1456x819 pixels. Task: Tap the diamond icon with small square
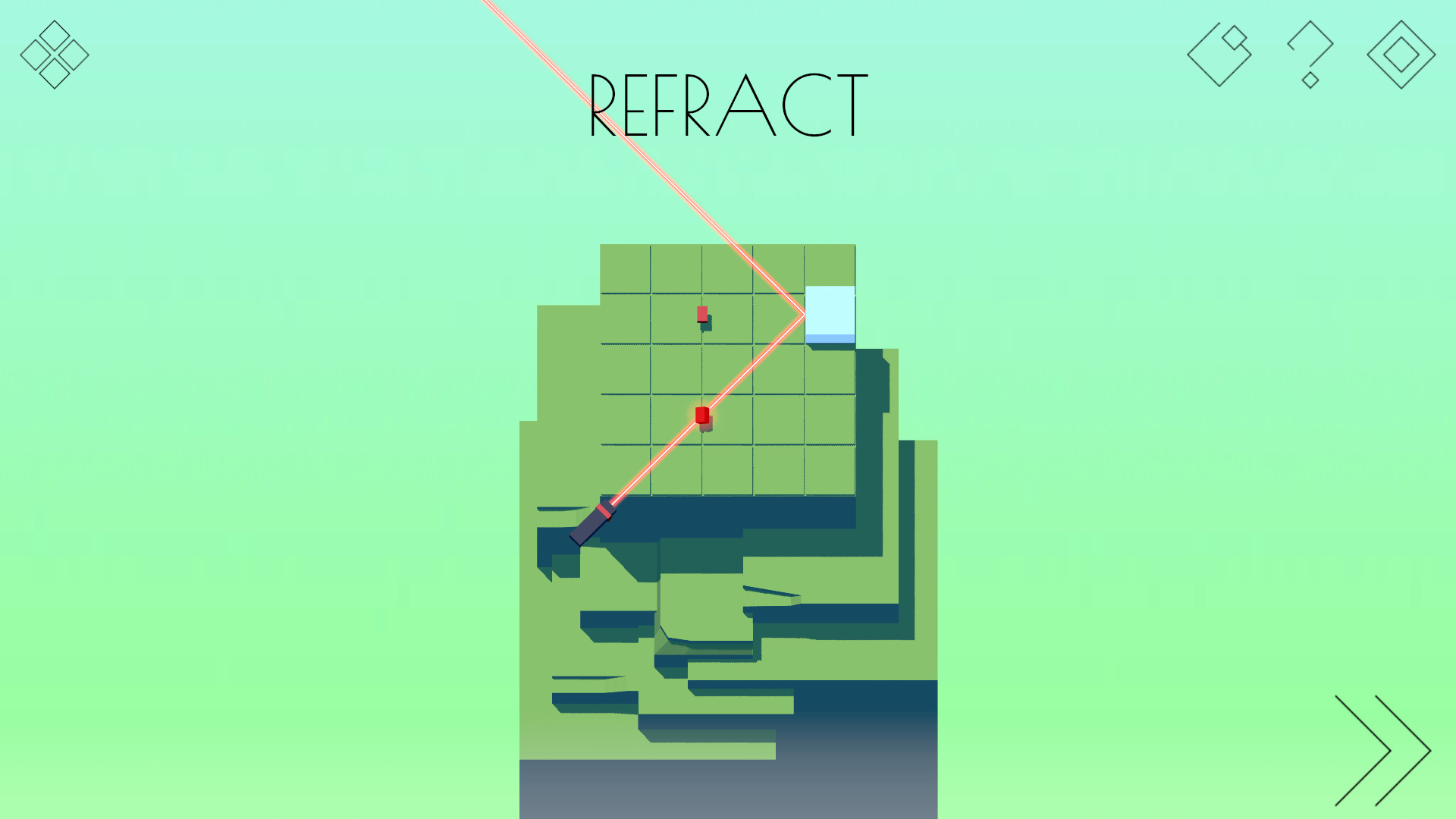[x=1219, y=55]
